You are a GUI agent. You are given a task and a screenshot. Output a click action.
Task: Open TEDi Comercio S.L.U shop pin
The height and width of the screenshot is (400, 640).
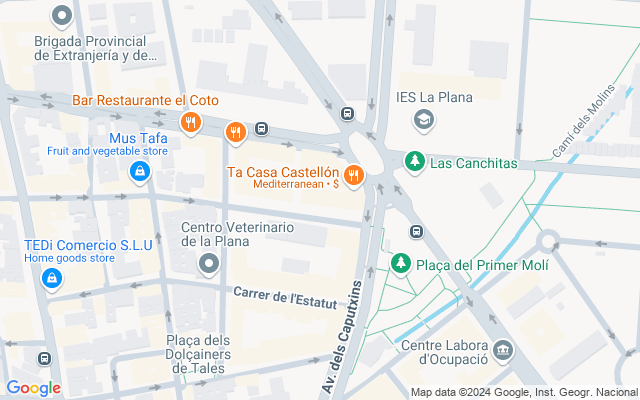click(x=50, y=279)
